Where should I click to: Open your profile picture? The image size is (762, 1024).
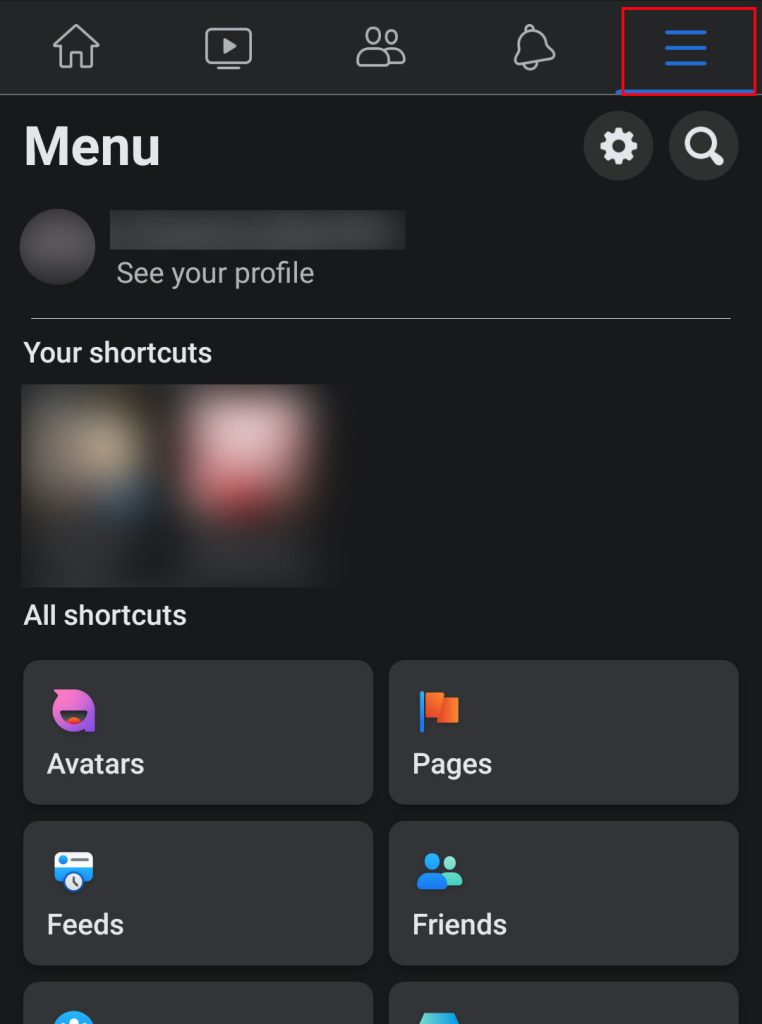click(x=57, y=247)
